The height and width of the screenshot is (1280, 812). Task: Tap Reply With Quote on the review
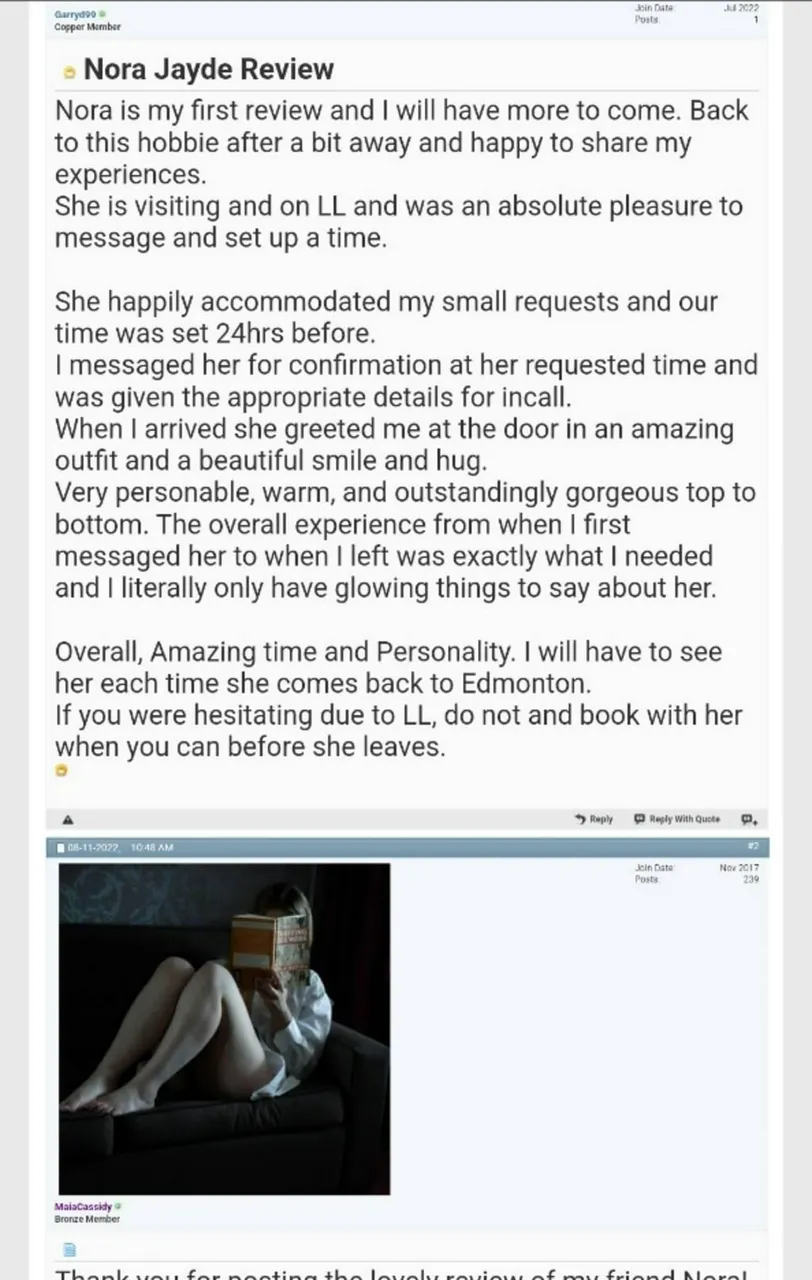pyautogui.click(x=677, y=819)
